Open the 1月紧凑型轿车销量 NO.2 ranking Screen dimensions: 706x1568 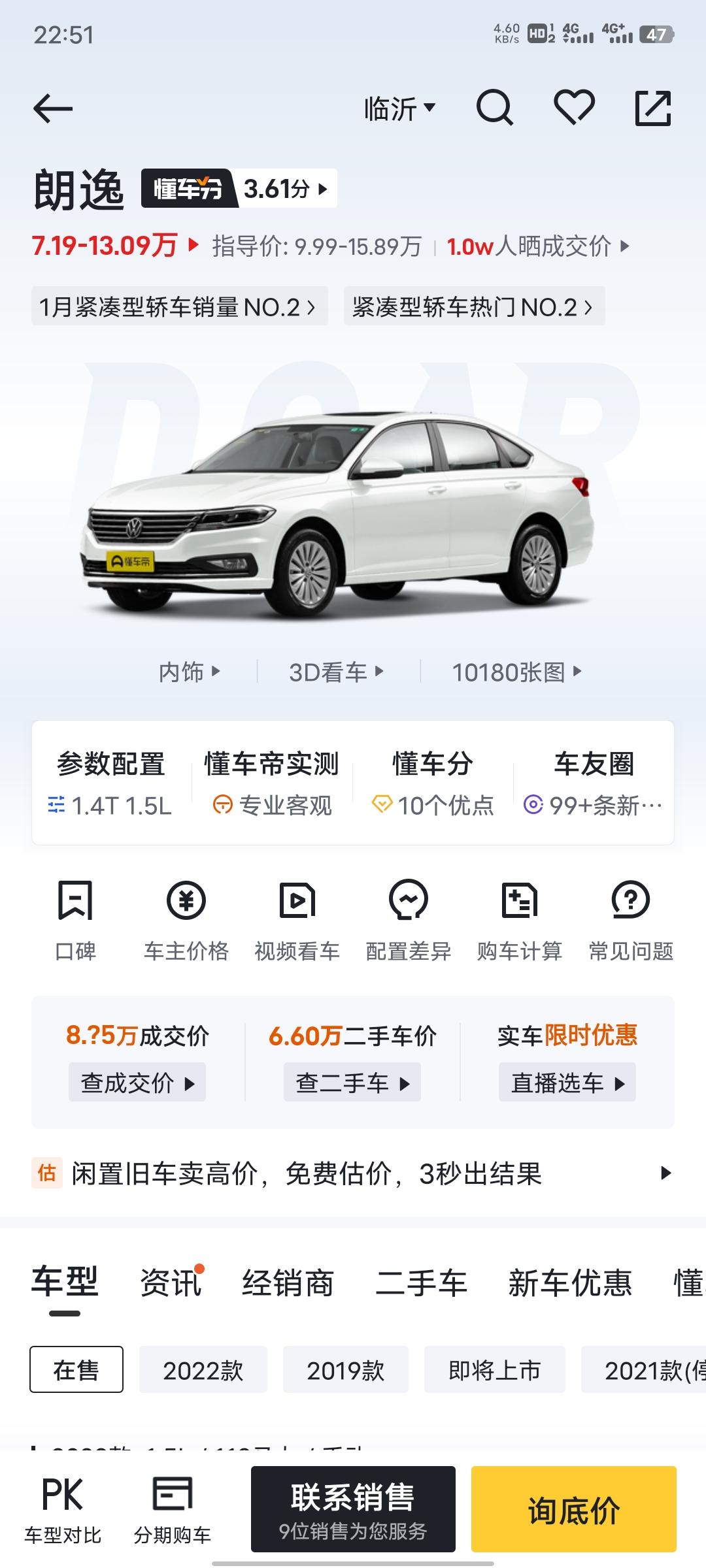tap(178, 306)
